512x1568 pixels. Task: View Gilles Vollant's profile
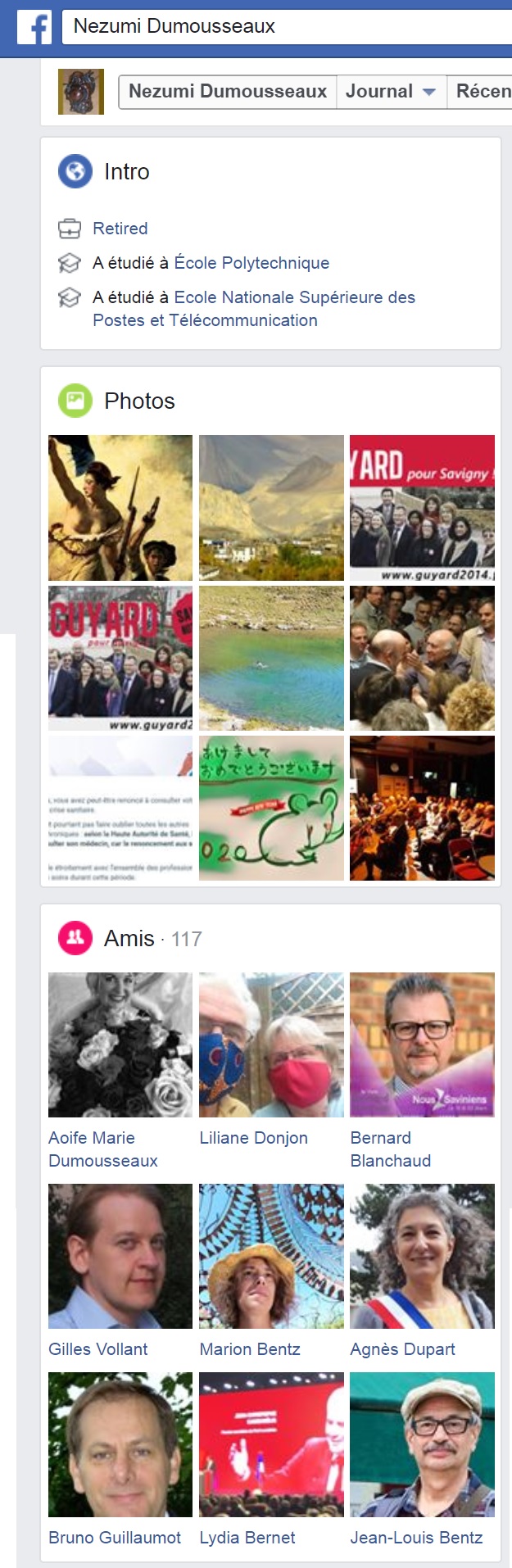[x=98, y=1349]
